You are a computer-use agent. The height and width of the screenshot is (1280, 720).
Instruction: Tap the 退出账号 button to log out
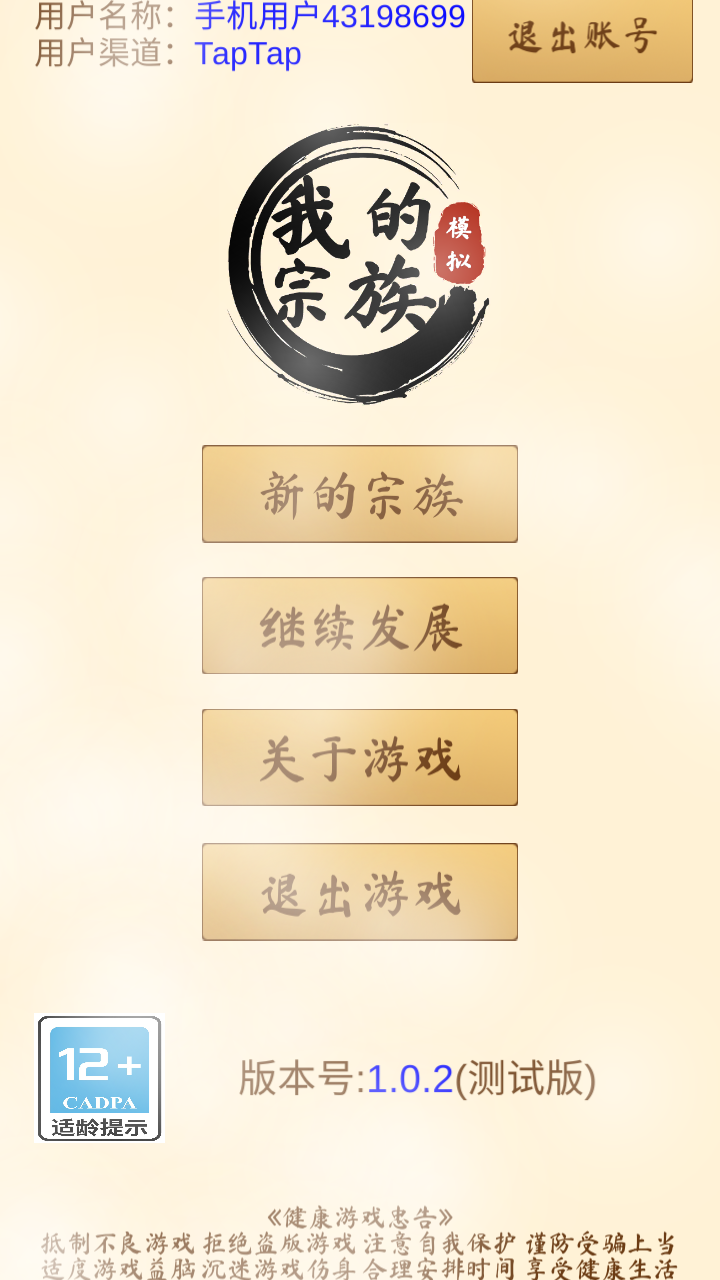[582, 39]
